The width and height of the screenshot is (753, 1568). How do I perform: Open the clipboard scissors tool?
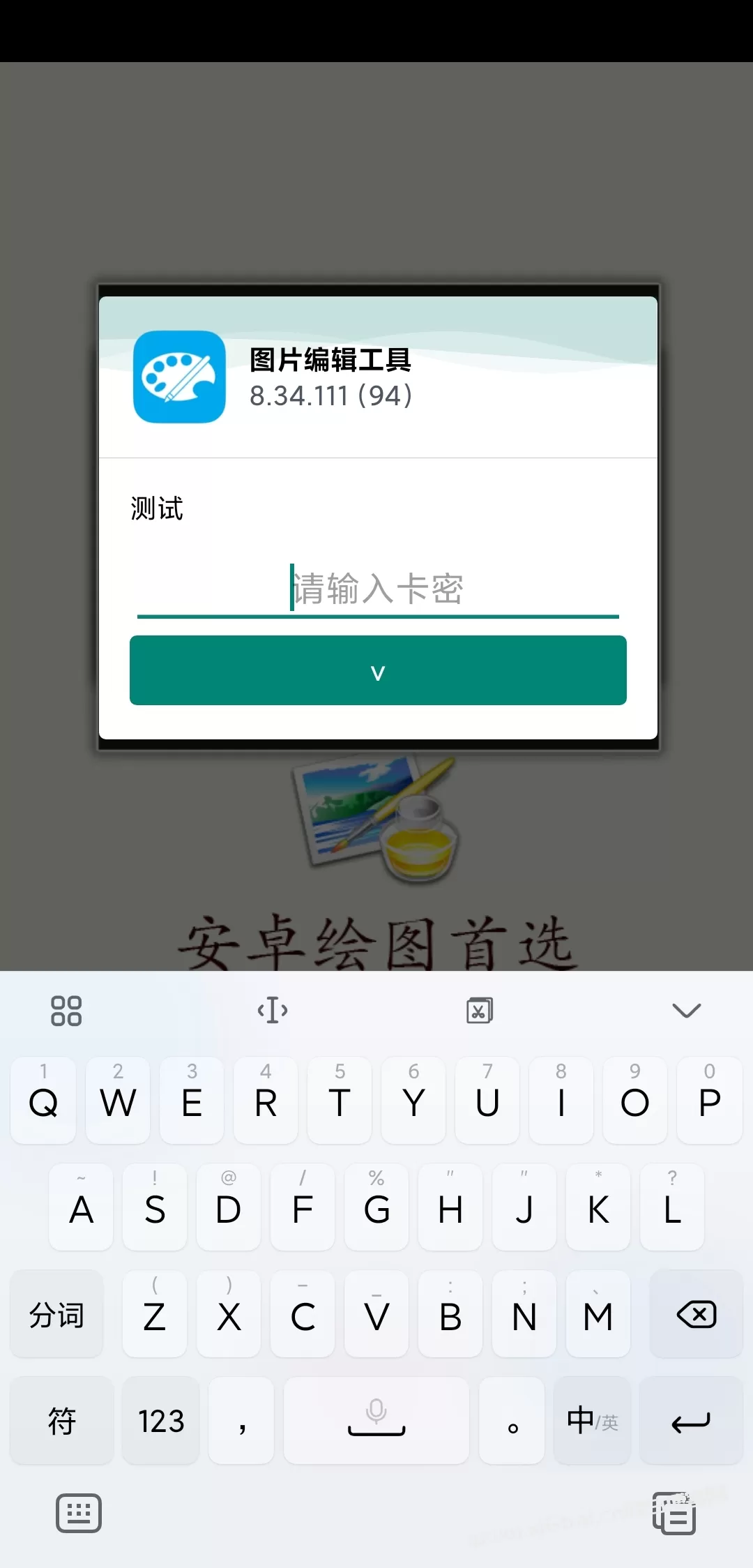pos(480,1010)
